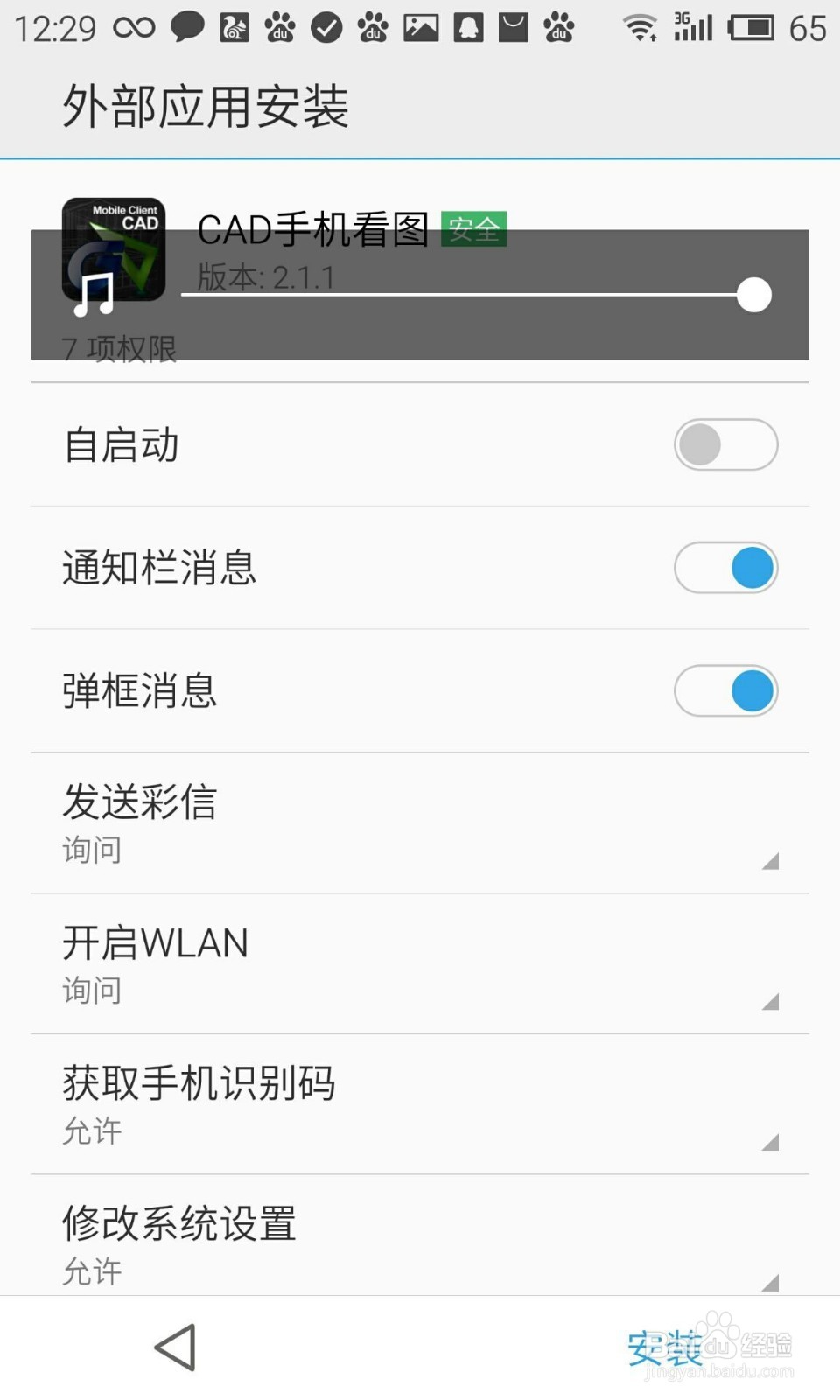This screenshot has height=1400, width=840.
Task: Expand the 获取手机识别码 permission options
Action: (x=770, y=1142)
